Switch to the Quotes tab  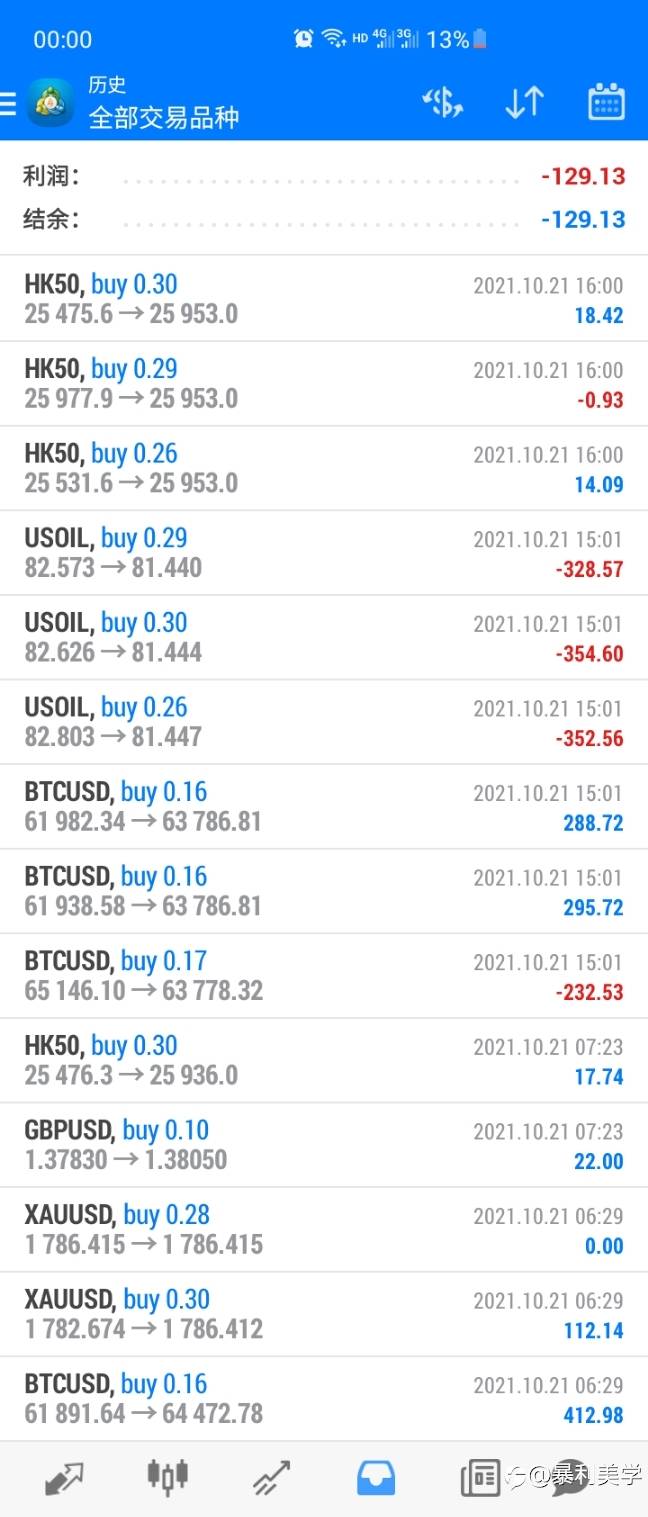coord(64,1478)
